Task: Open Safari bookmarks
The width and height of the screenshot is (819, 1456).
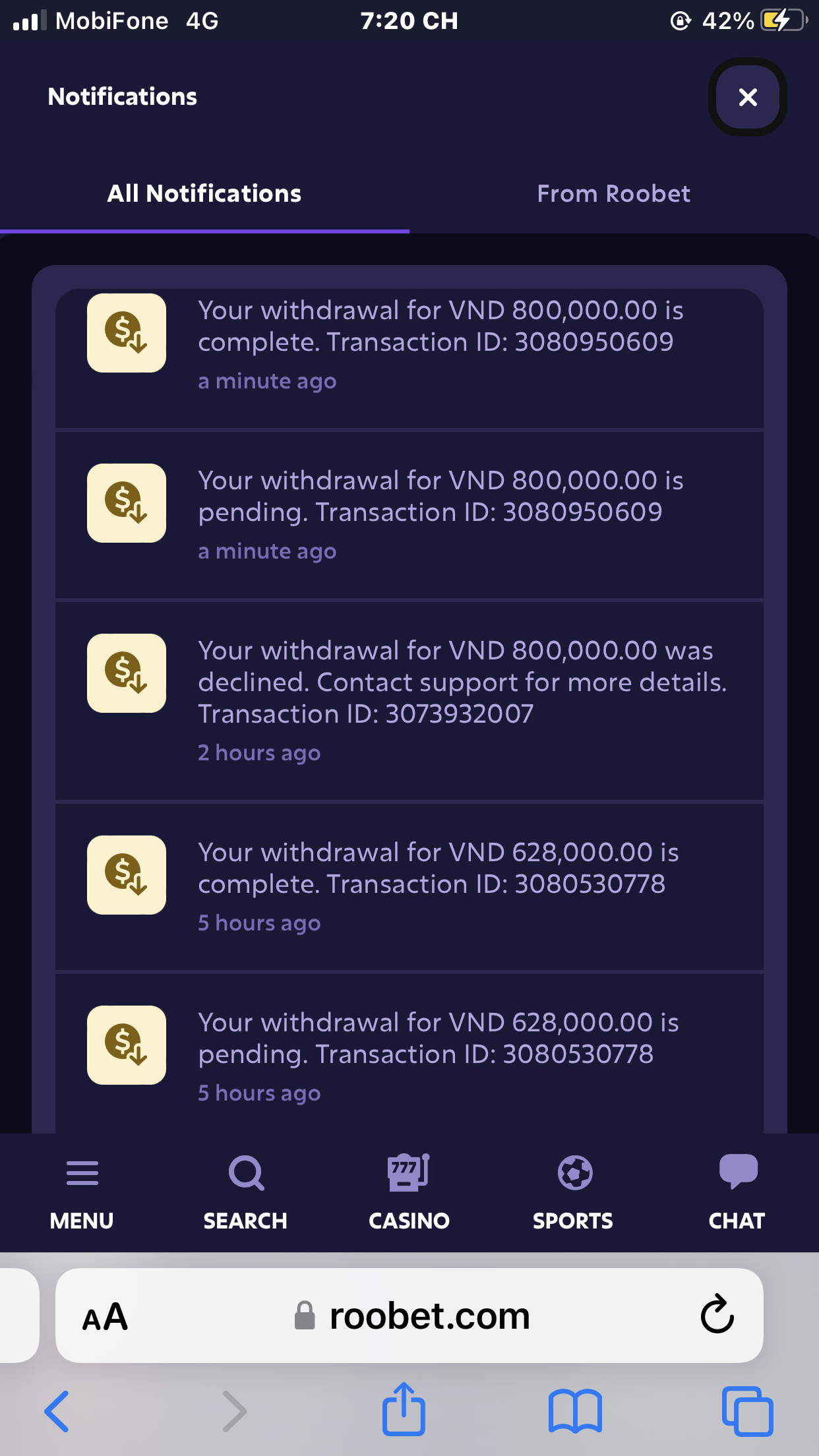Action: pos(575,1411)
